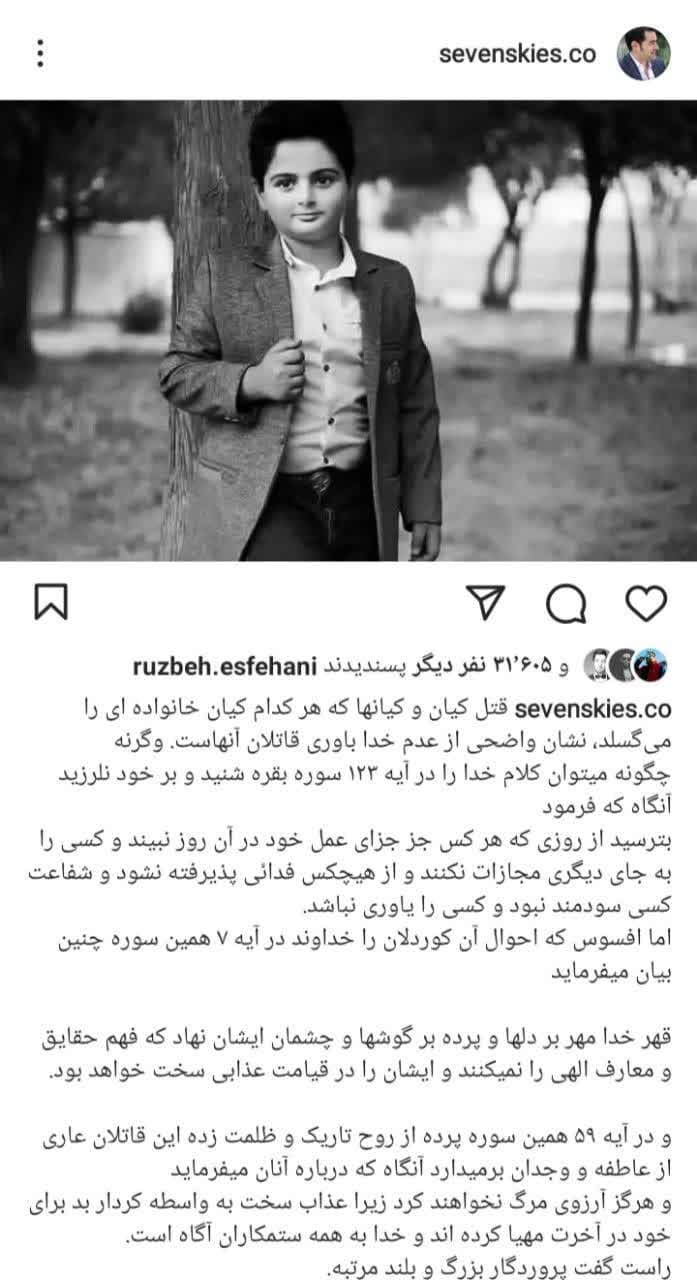Open comments with the speech bubble icon
This screenshot has width=697, height=1280.
click(x=566, y=603)
